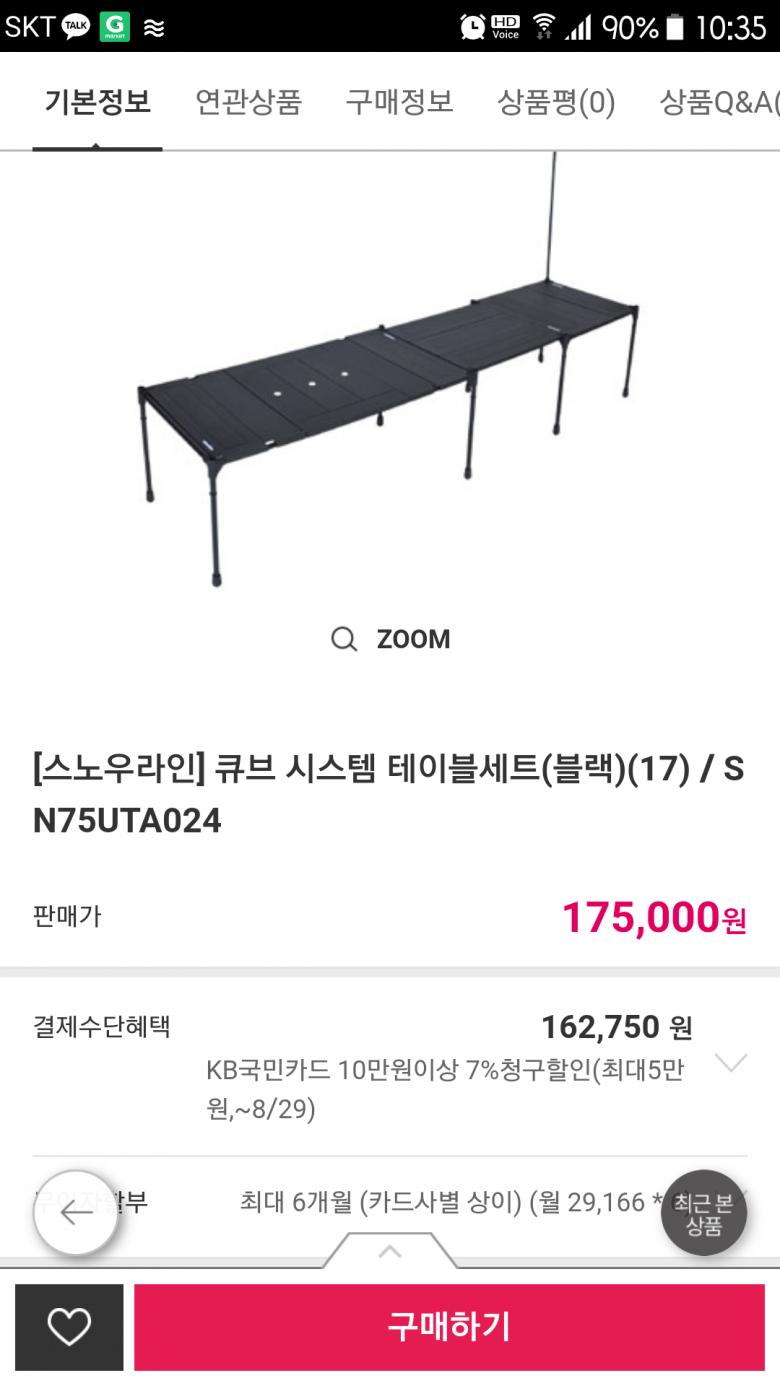780x1386 pixels.
Task: Expand the 결제수단혜택 payment benefit details
Action: 732,1063
